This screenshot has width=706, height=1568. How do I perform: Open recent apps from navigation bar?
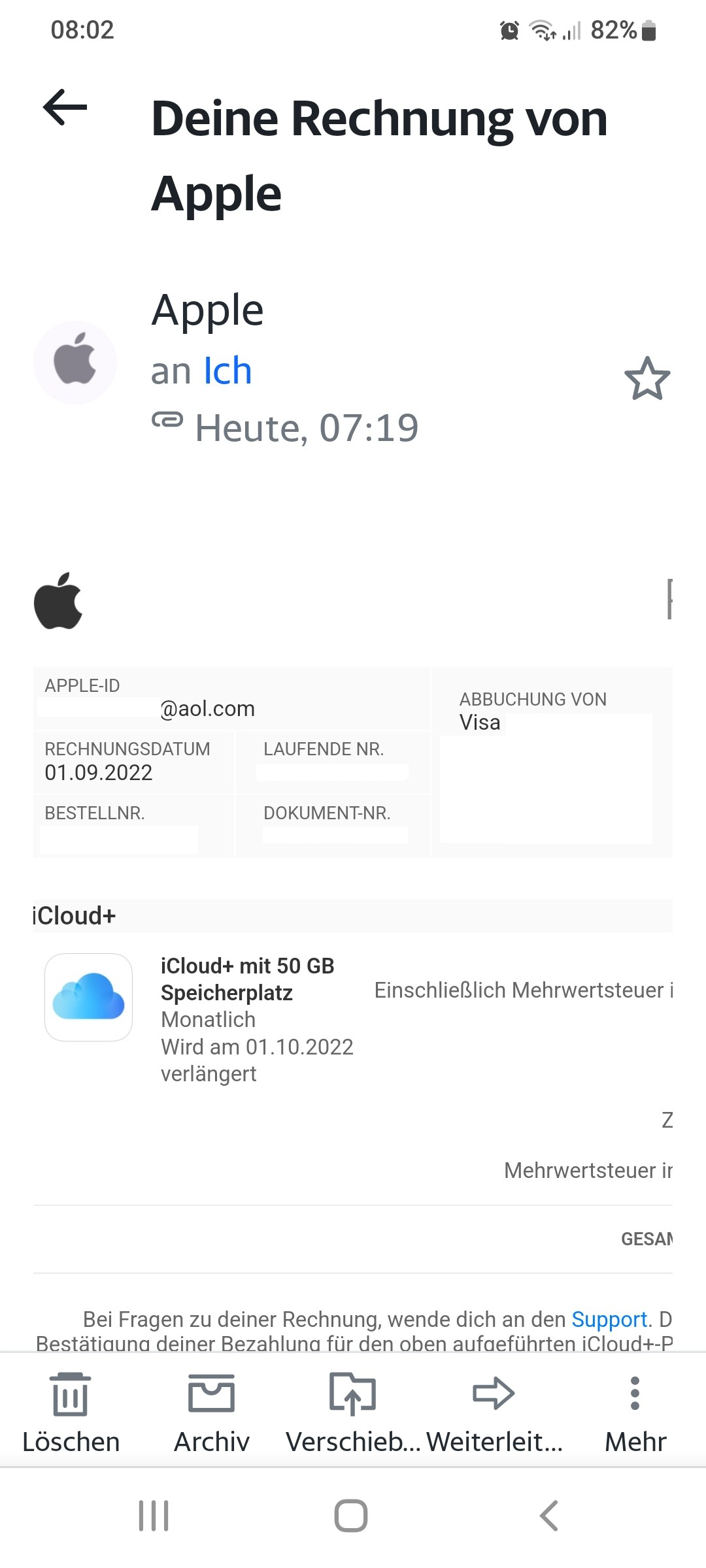(x=154, y=1515)
